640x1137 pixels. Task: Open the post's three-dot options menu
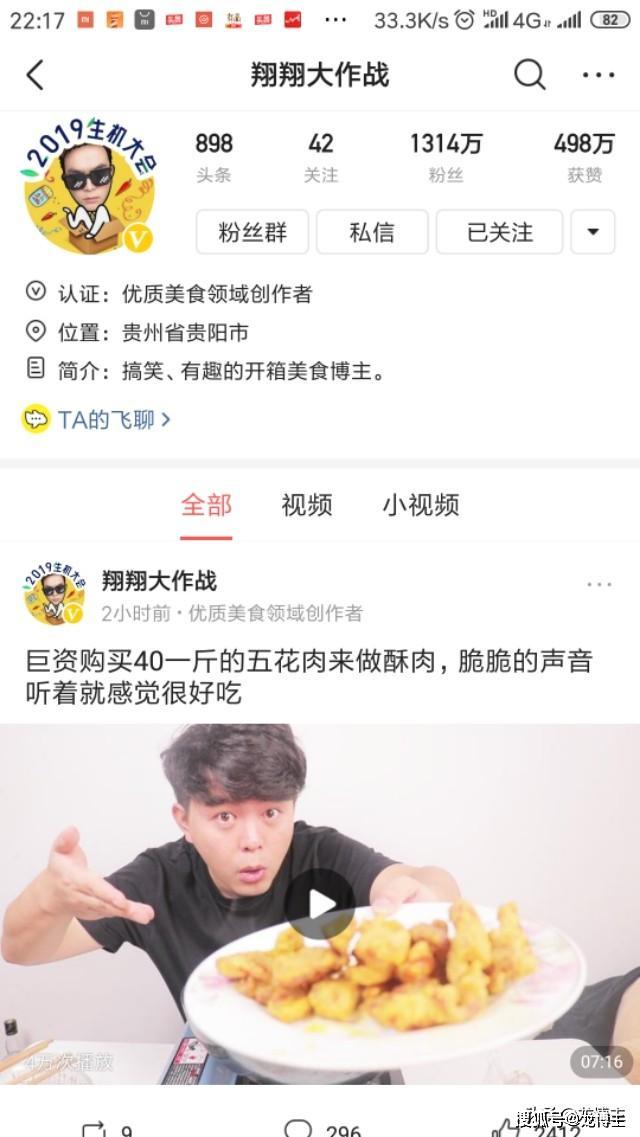(x=599, y=584)
